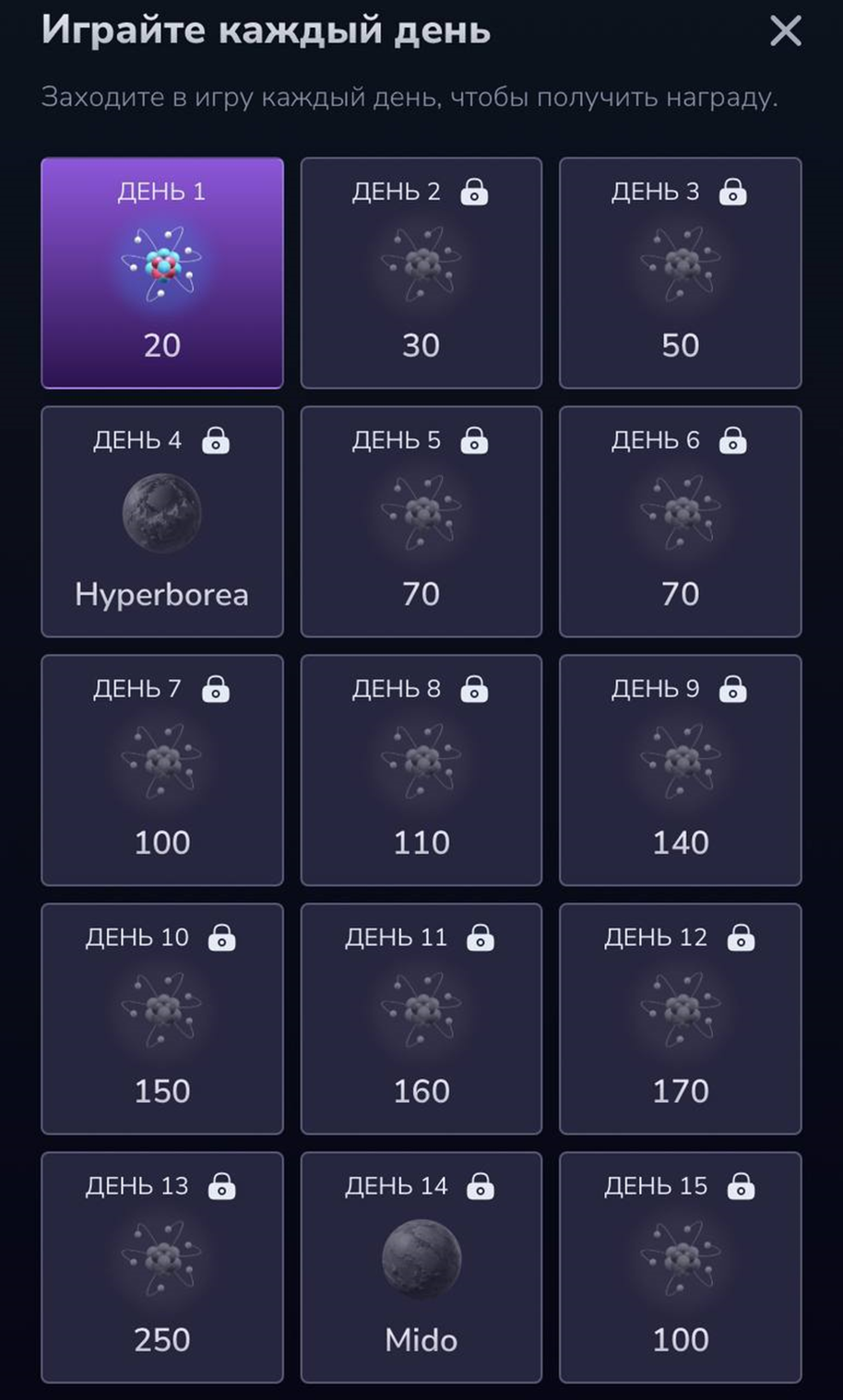Image resolution: width=843 pixels, height=1400 pixels.
Task: Open the День 7 card with 100
Action: [x=162, y=770]
